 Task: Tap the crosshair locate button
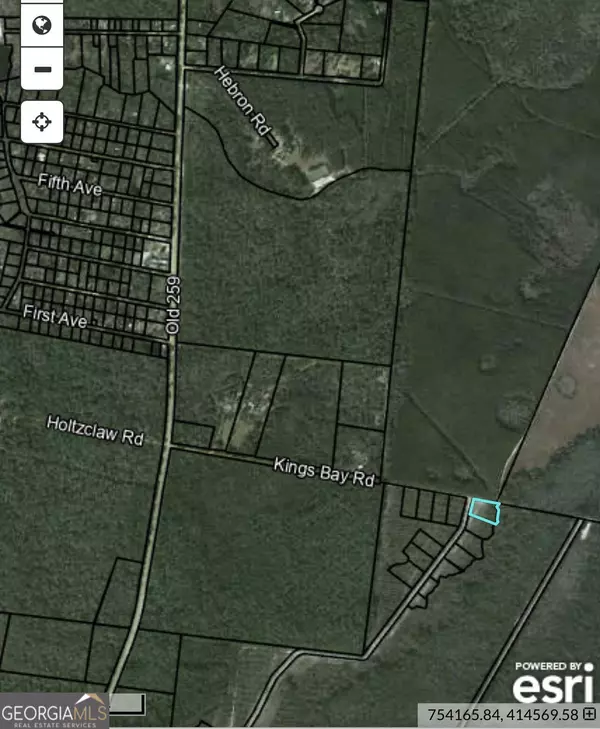tap(42, 122)
